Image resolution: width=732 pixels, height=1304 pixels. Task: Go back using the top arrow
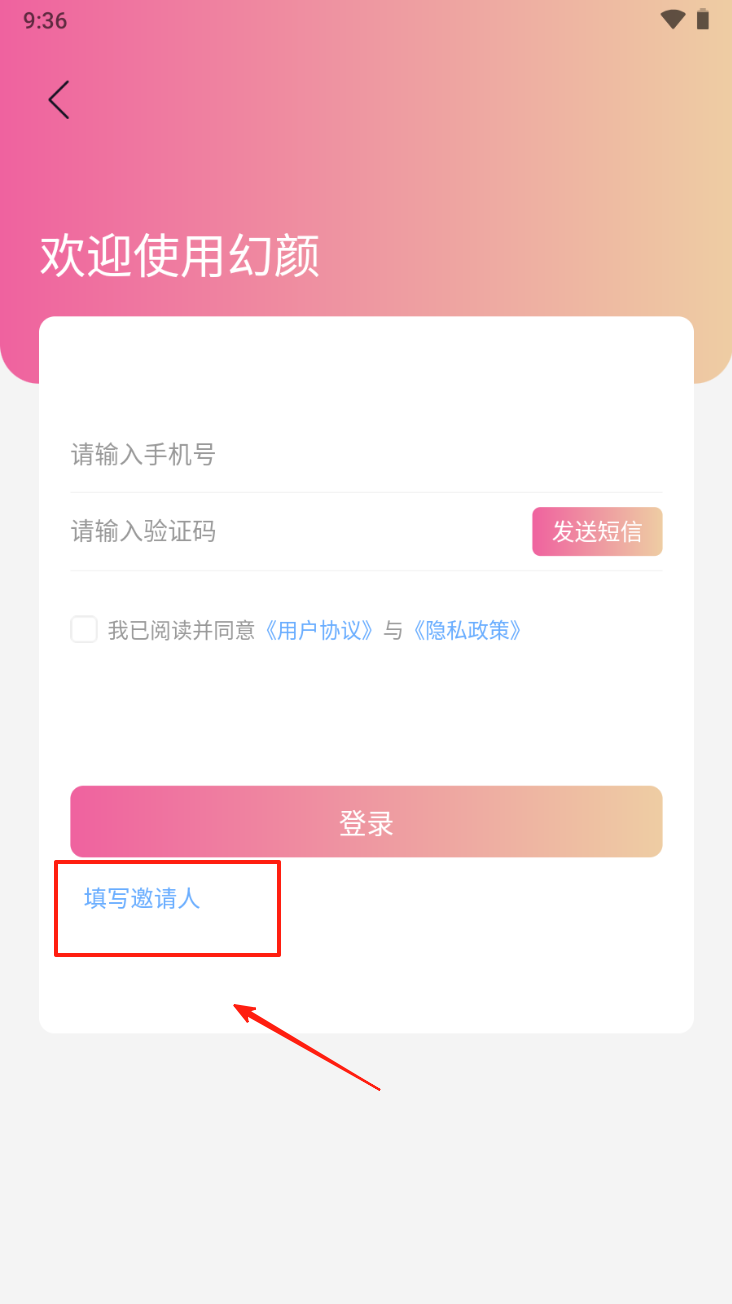(59, 100)
